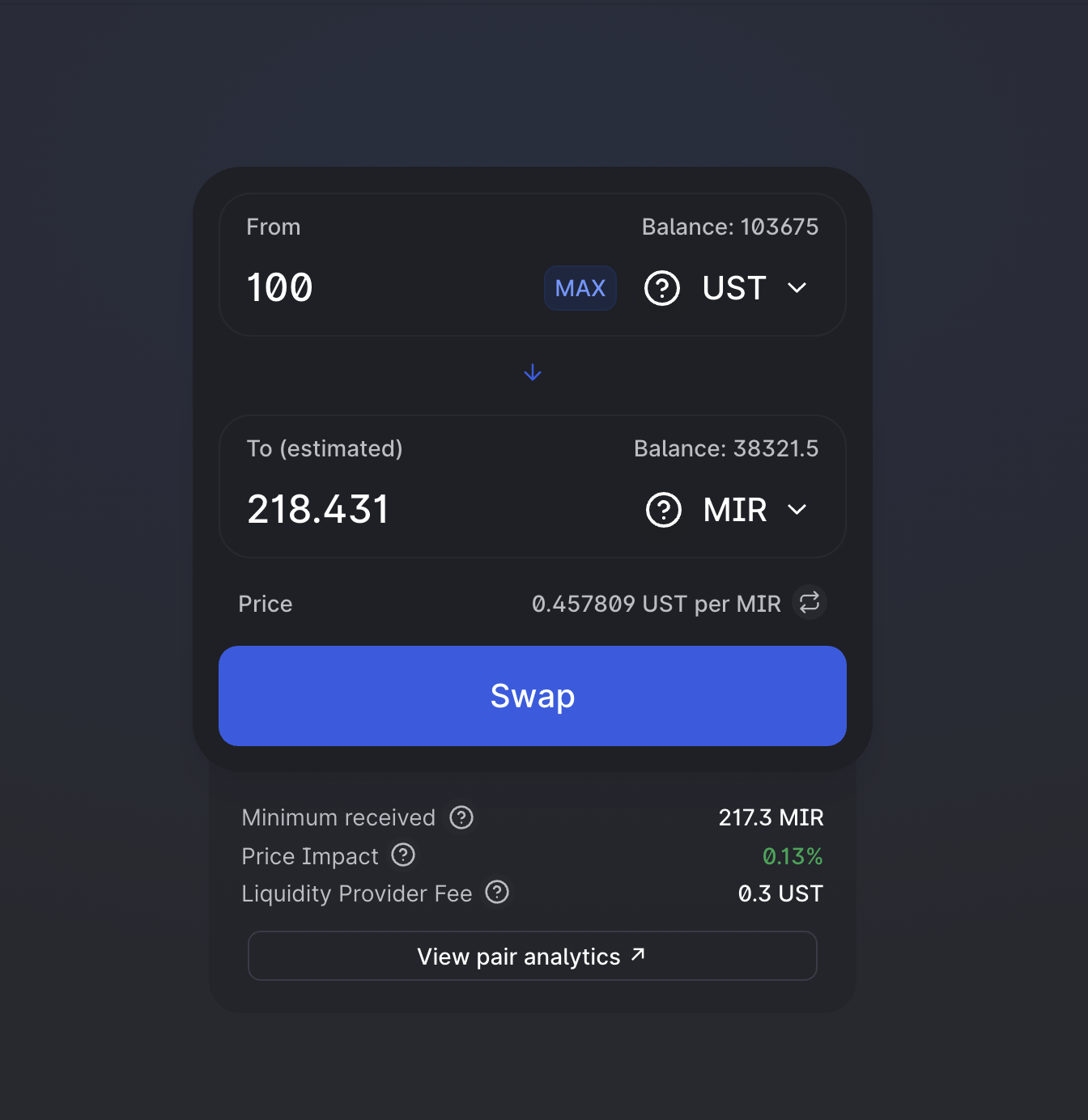Viewport: 1088px width, 1120px height.
Task: Tap the arrow to reverse swap direction
Action: click(533, 372)
